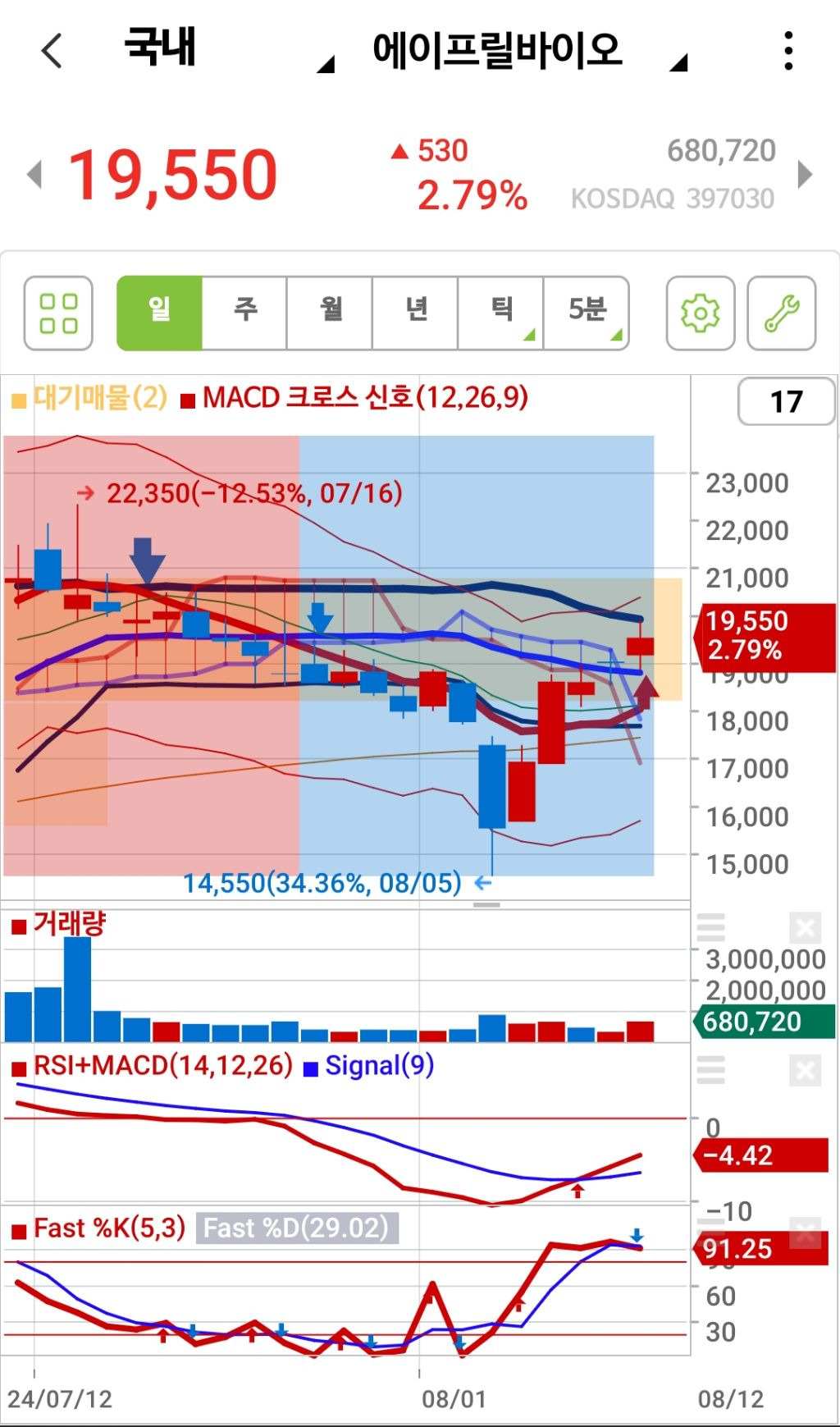Go back using the top-left arrow
The image size is (840, 1427).
pos(52,51)
